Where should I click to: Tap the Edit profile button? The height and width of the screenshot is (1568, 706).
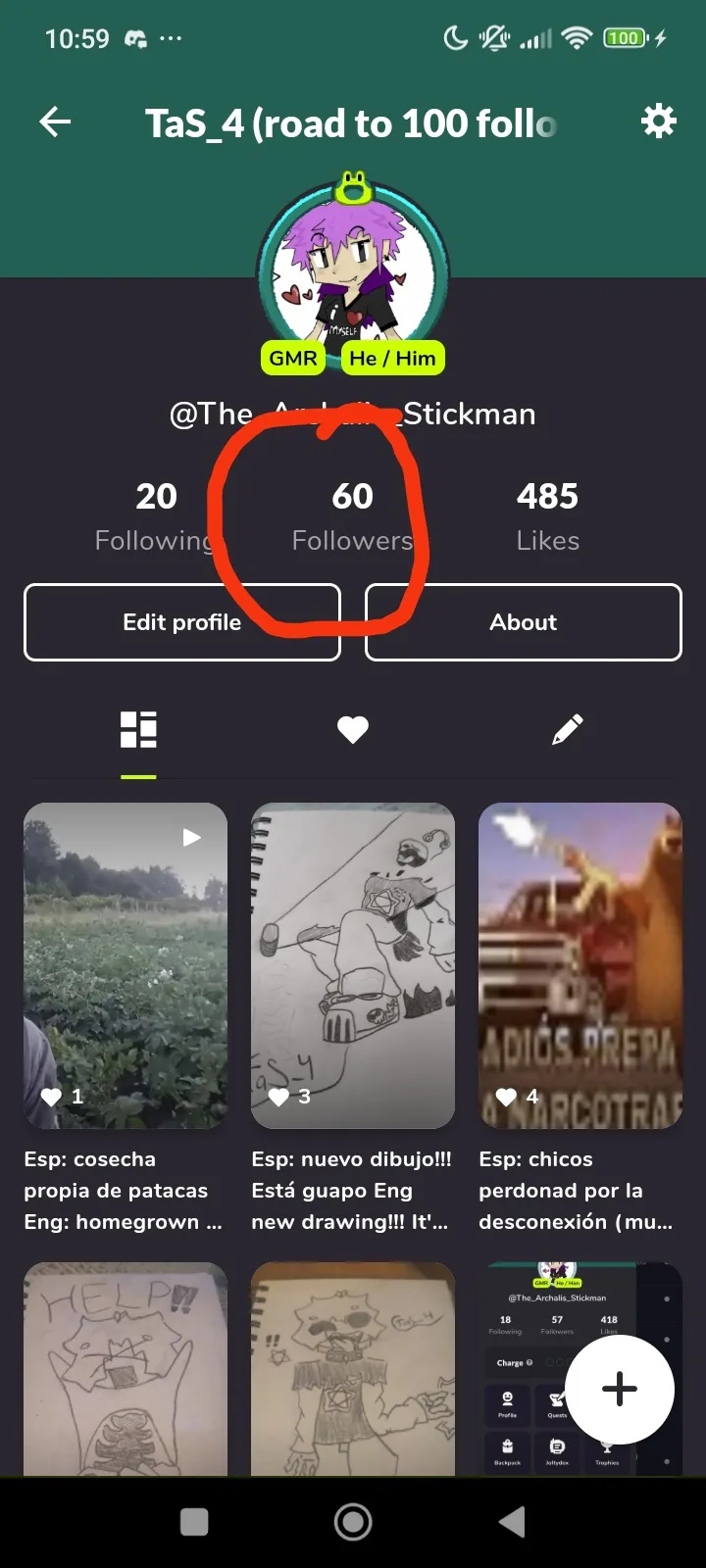point(182,622)
